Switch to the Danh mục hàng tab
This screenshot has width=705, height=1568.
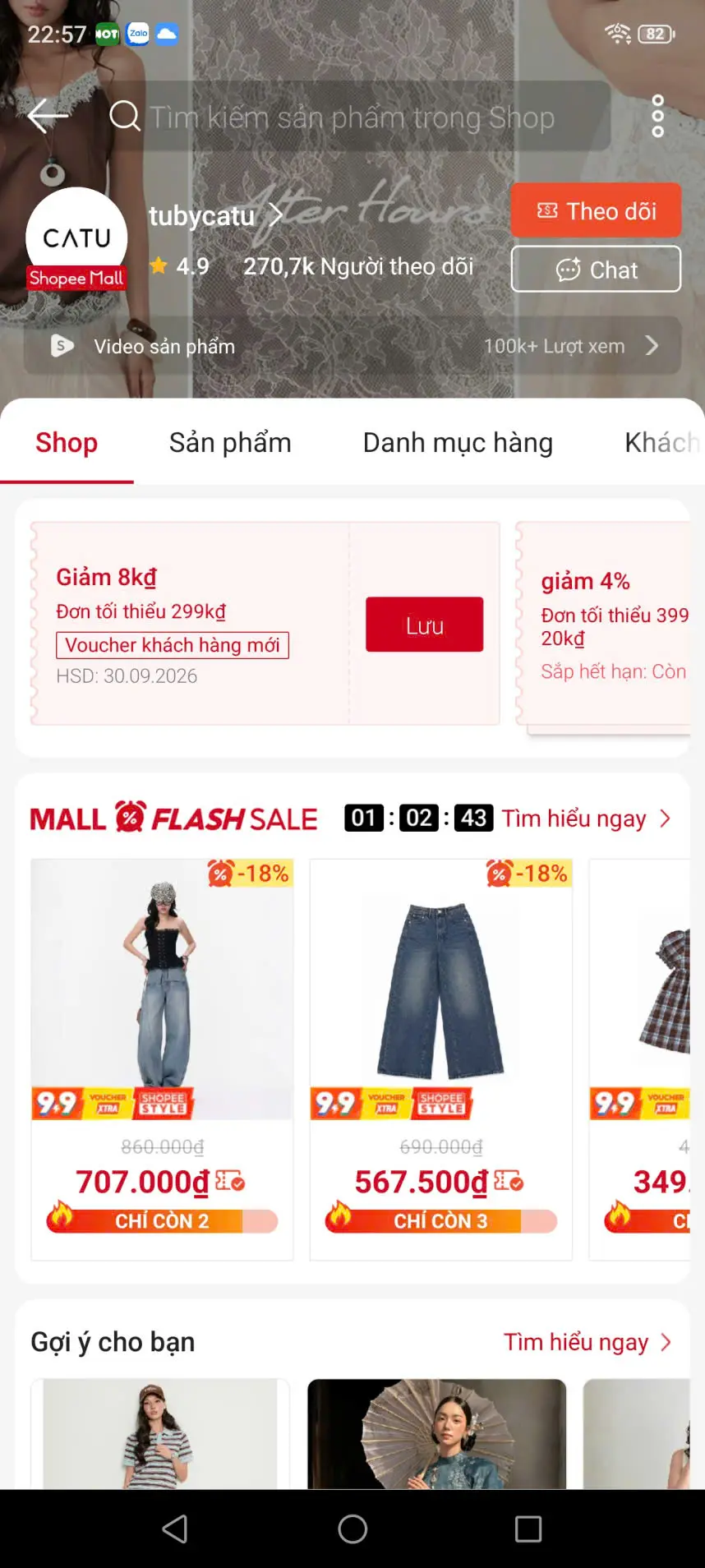(458, 442)
